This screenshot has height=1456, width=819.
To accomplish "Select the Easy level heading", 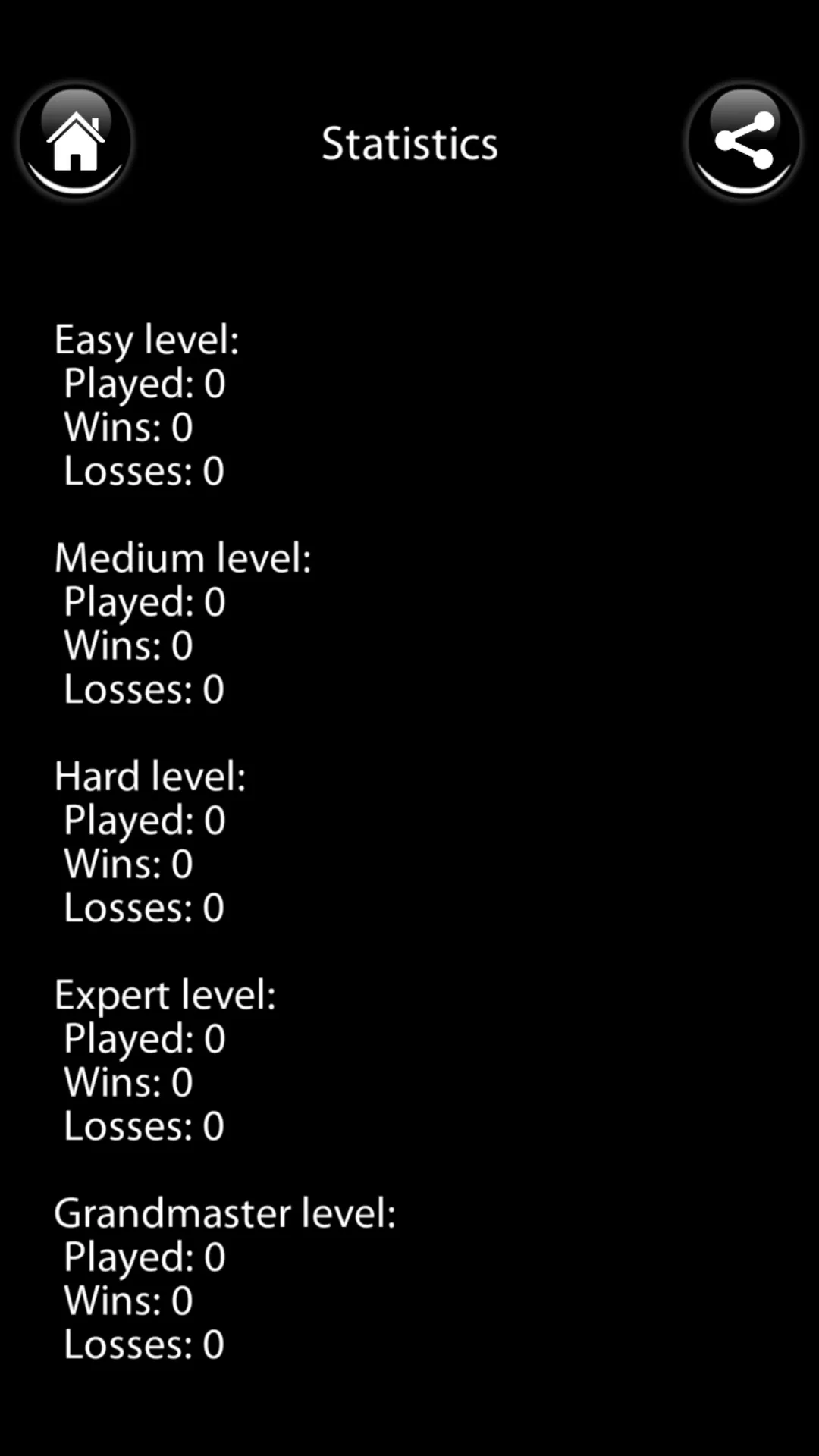I will (x=147, y=340).
